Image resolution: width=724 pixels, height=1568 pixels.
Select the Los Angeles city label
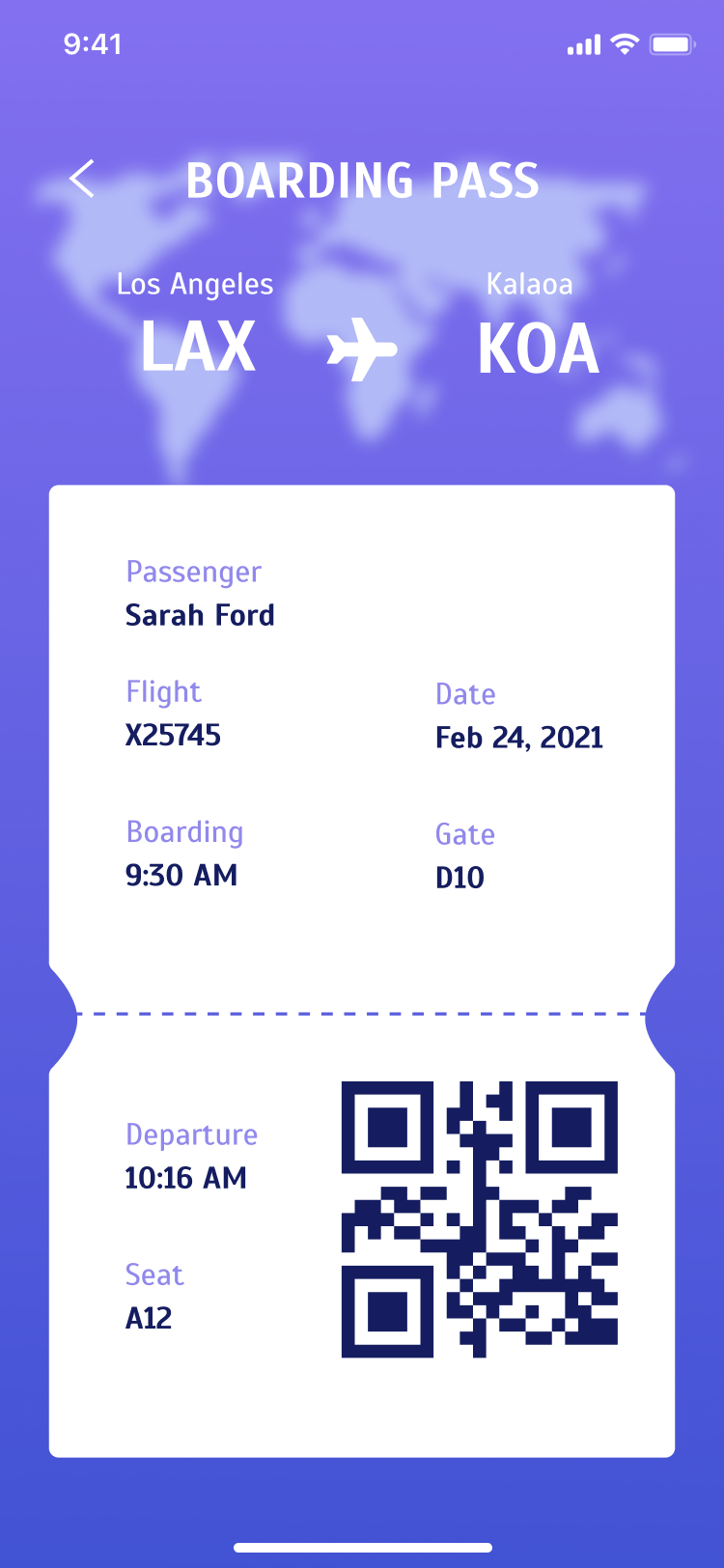click(x=194, y=283)
